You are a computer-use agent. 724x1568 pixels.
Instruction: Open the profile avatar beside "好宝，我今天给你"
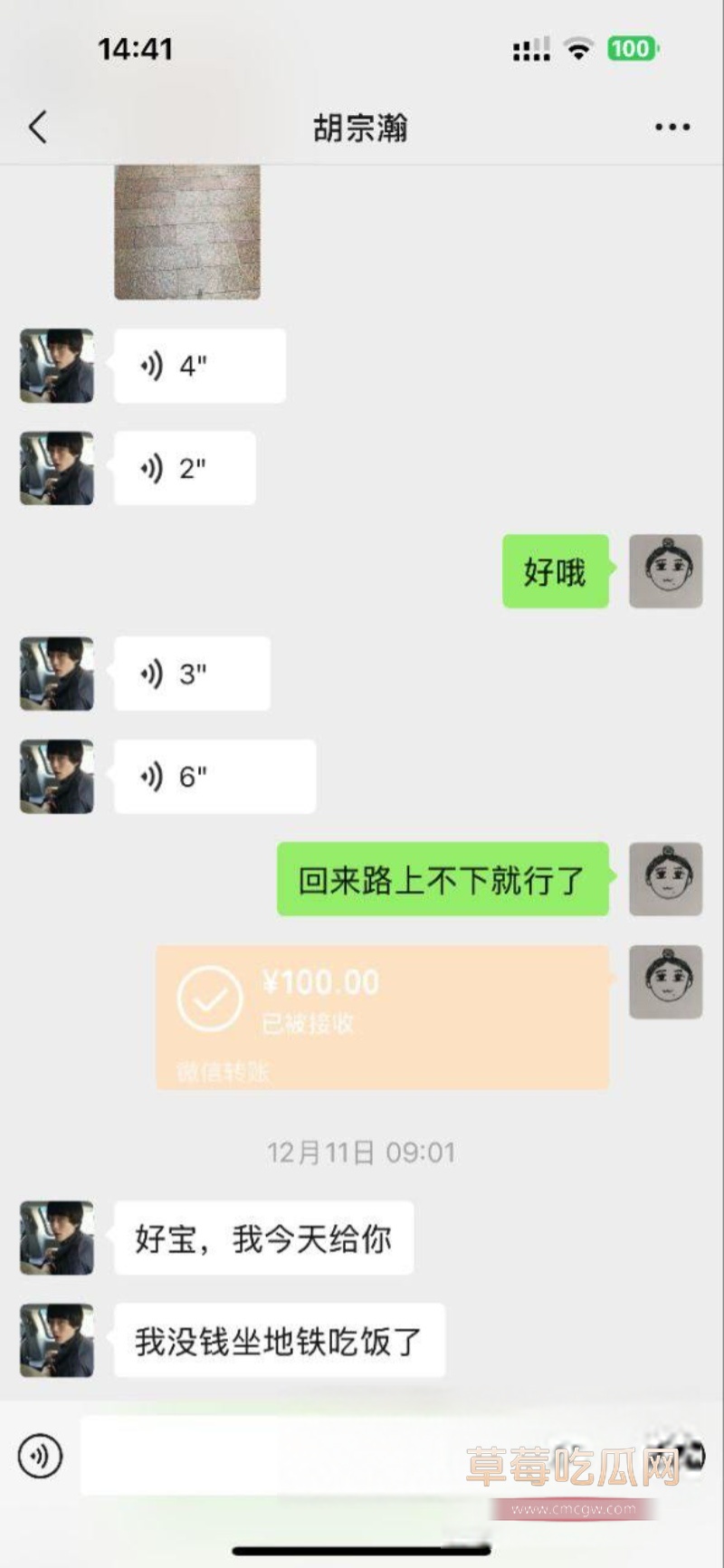[x=57, y=1238]
